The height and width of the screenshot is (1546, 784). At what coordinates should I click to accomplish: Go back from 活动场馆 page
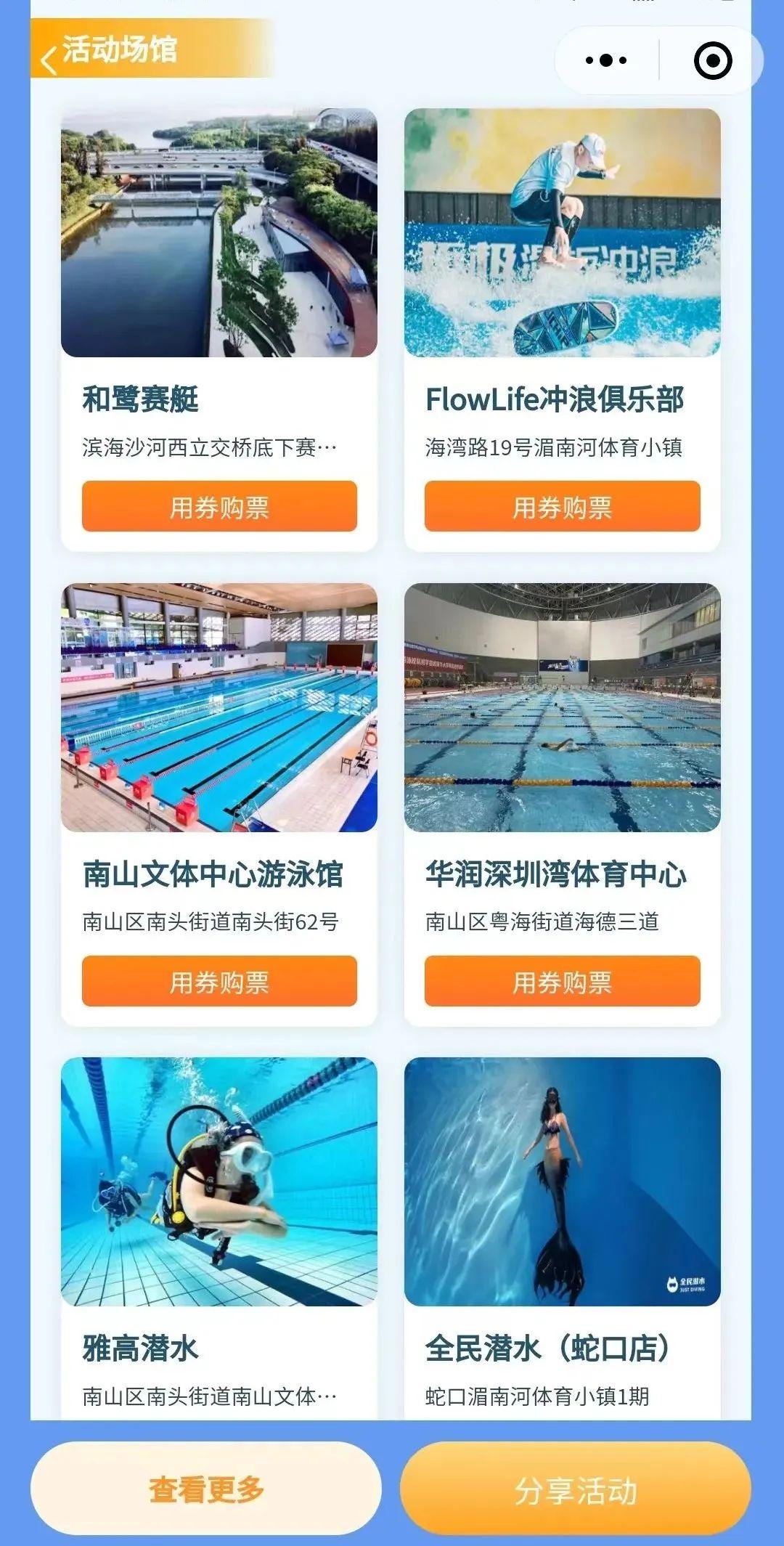click(50, 58)
